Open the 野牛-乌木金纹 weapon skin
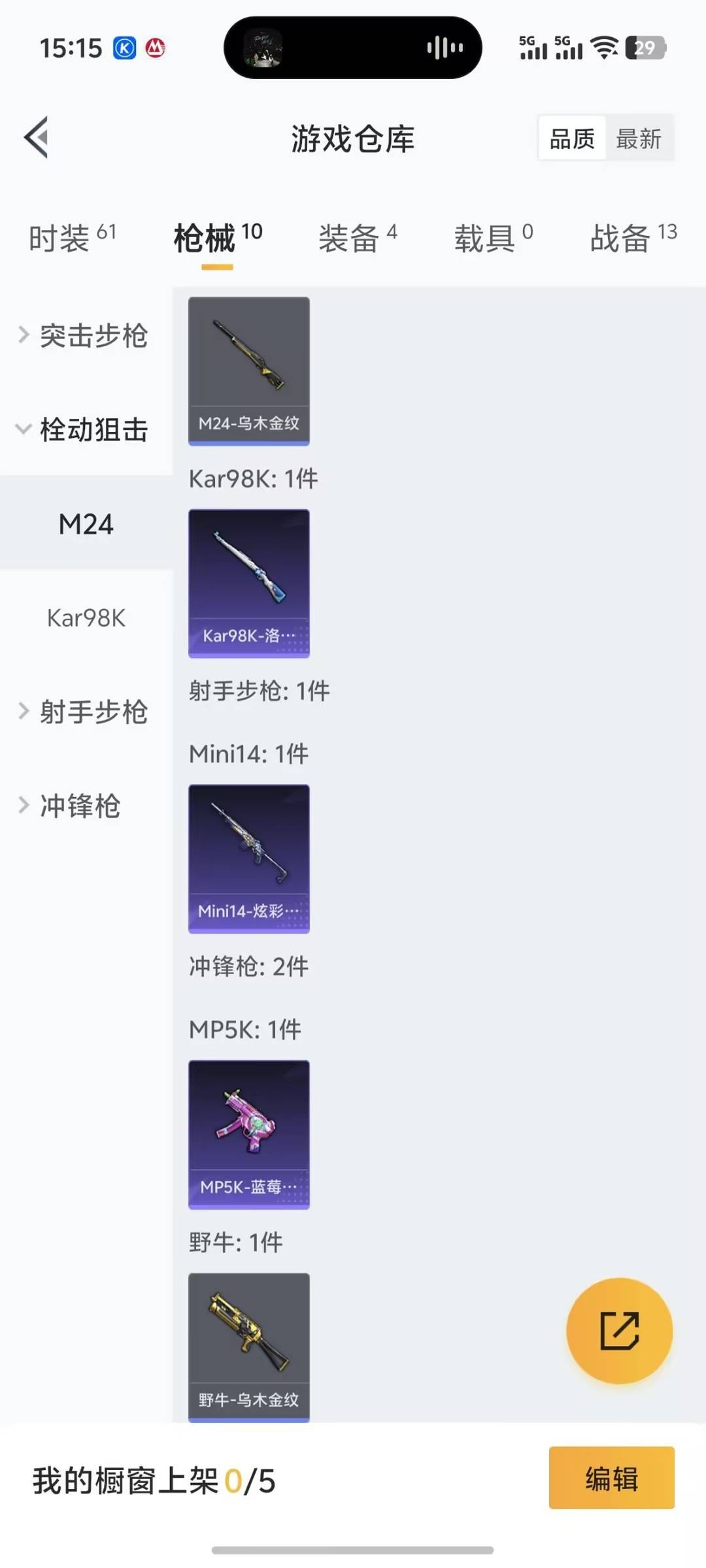706x1568 pixels. click(248, 1346)
